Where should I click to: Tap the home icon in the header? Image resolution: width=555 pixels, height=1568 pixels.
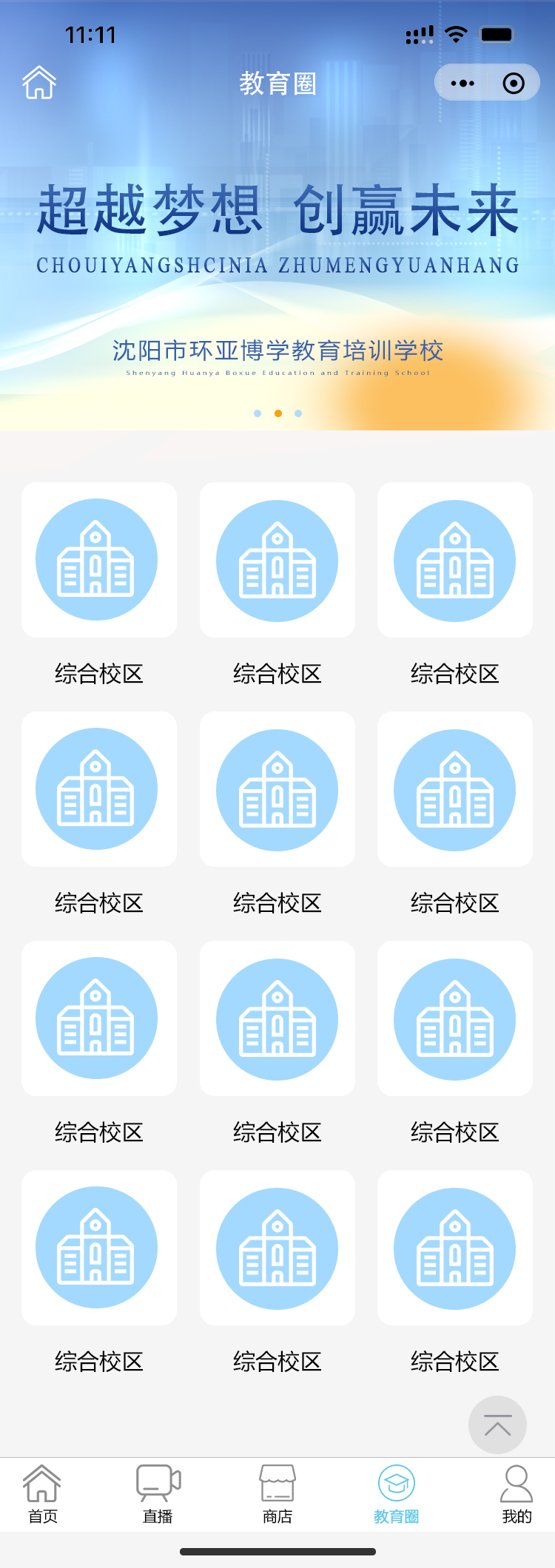[x=39, y=82]
